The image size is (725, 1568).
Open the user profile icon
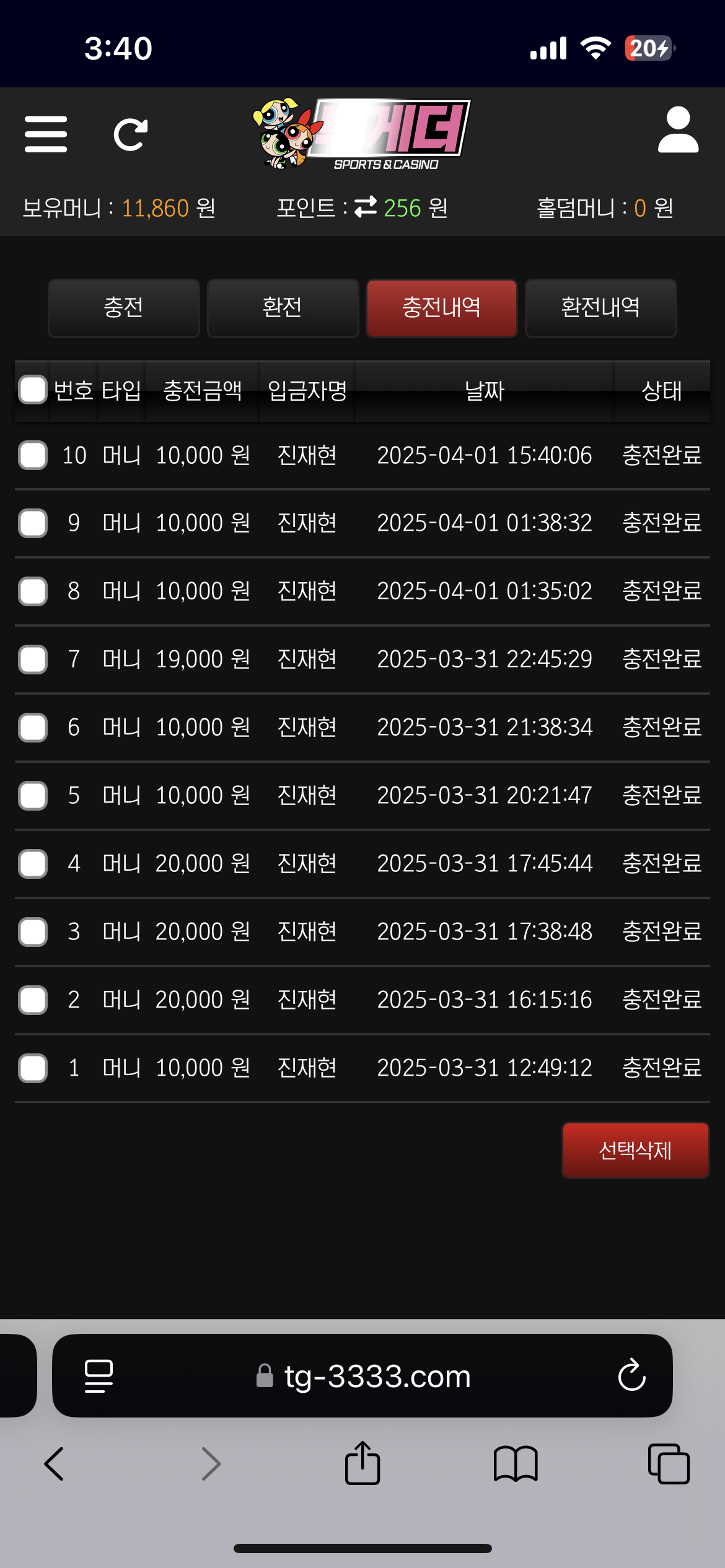point(678,130)
